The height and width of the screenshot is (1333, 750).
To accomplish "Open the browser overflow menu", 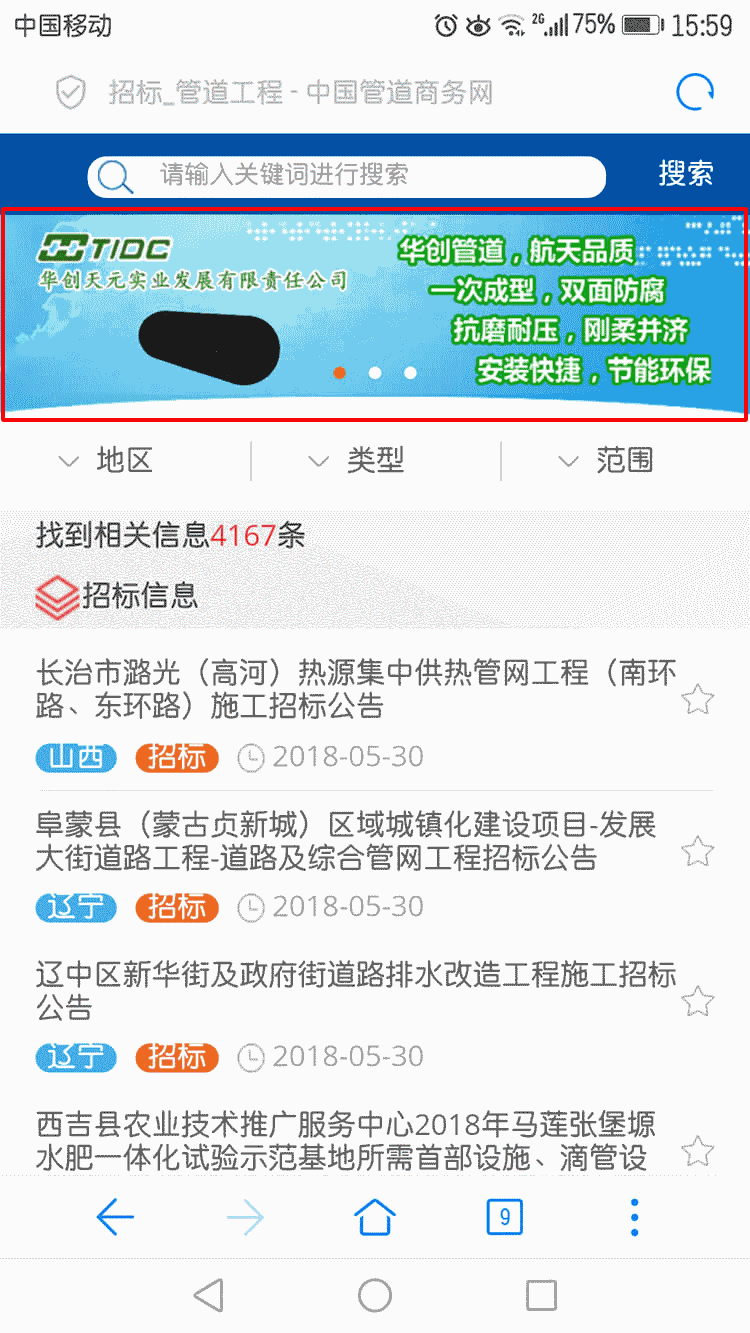I will [x=634, y=1217].
